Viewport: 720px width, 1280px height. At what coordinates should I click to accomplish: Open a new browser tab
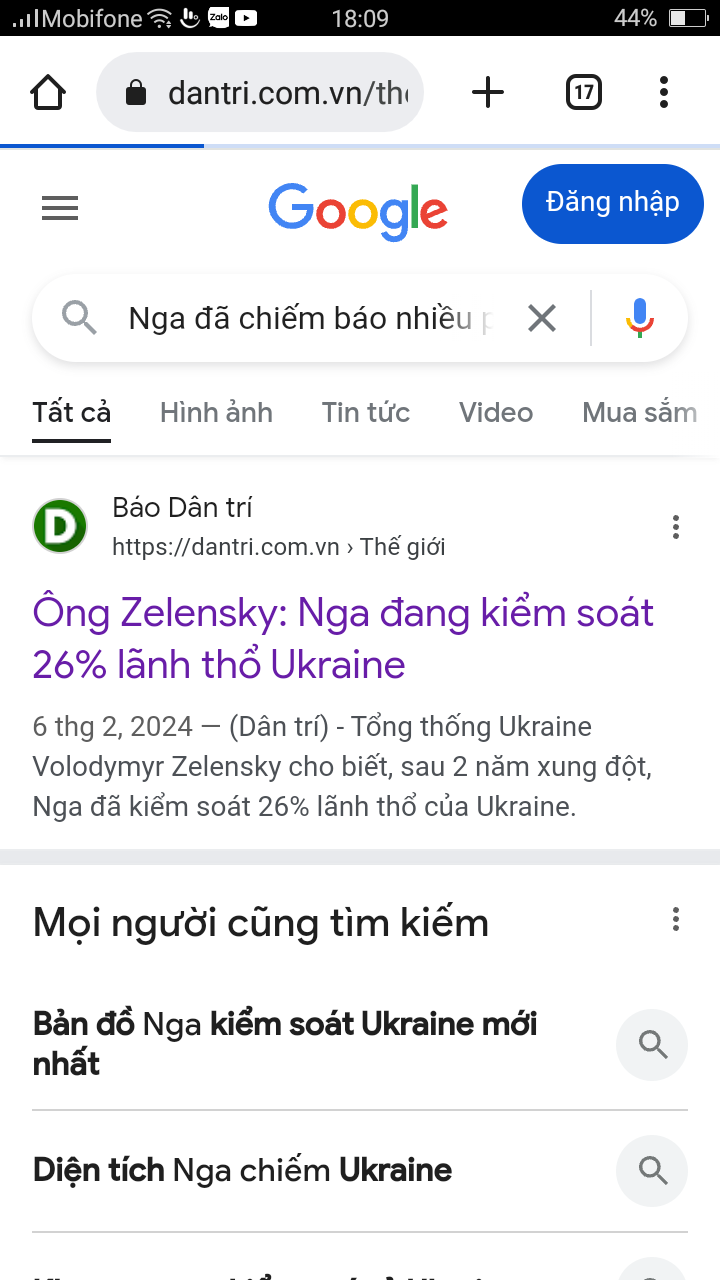point(487,93)
